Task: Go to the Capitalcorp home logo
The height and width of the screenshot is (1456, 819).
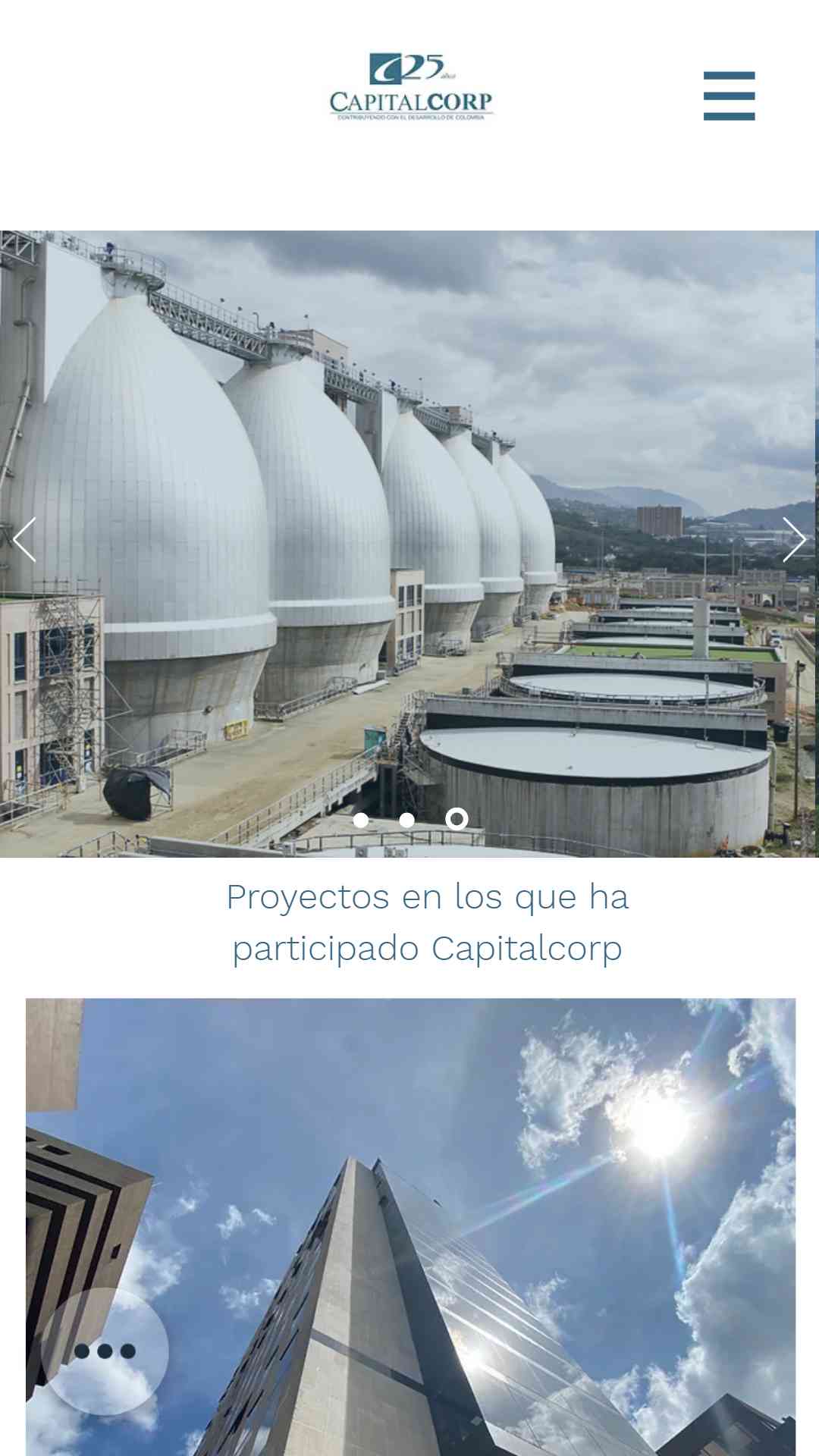Action: click(411, 86)
